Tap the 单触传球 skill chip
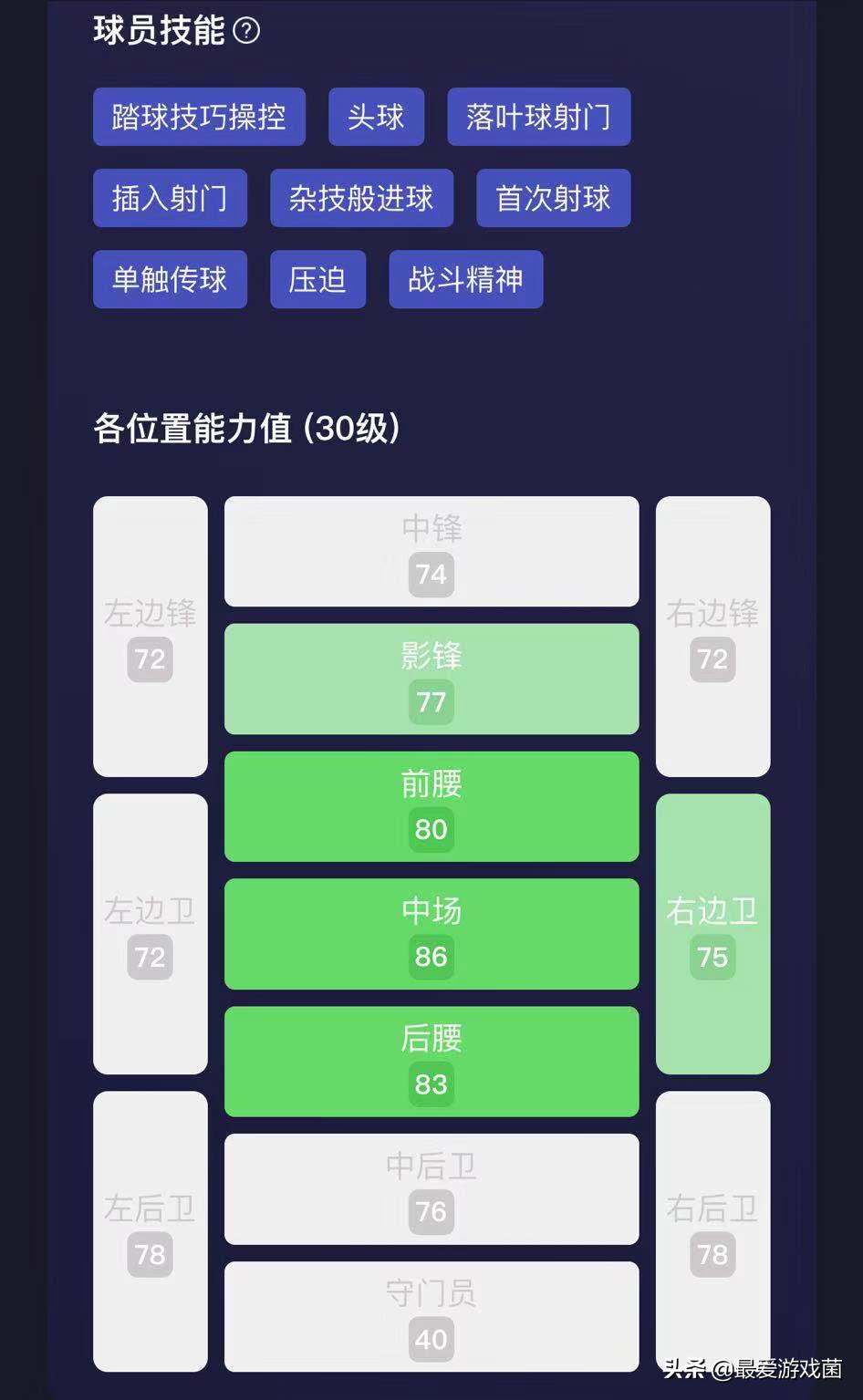 pos(170,279)
